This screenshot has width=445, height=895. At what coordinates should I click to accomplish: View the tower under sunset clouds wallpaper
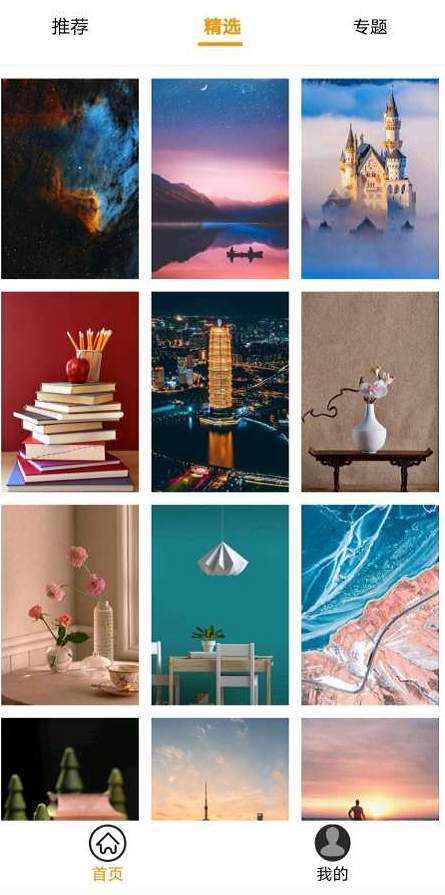pos(220,769)
